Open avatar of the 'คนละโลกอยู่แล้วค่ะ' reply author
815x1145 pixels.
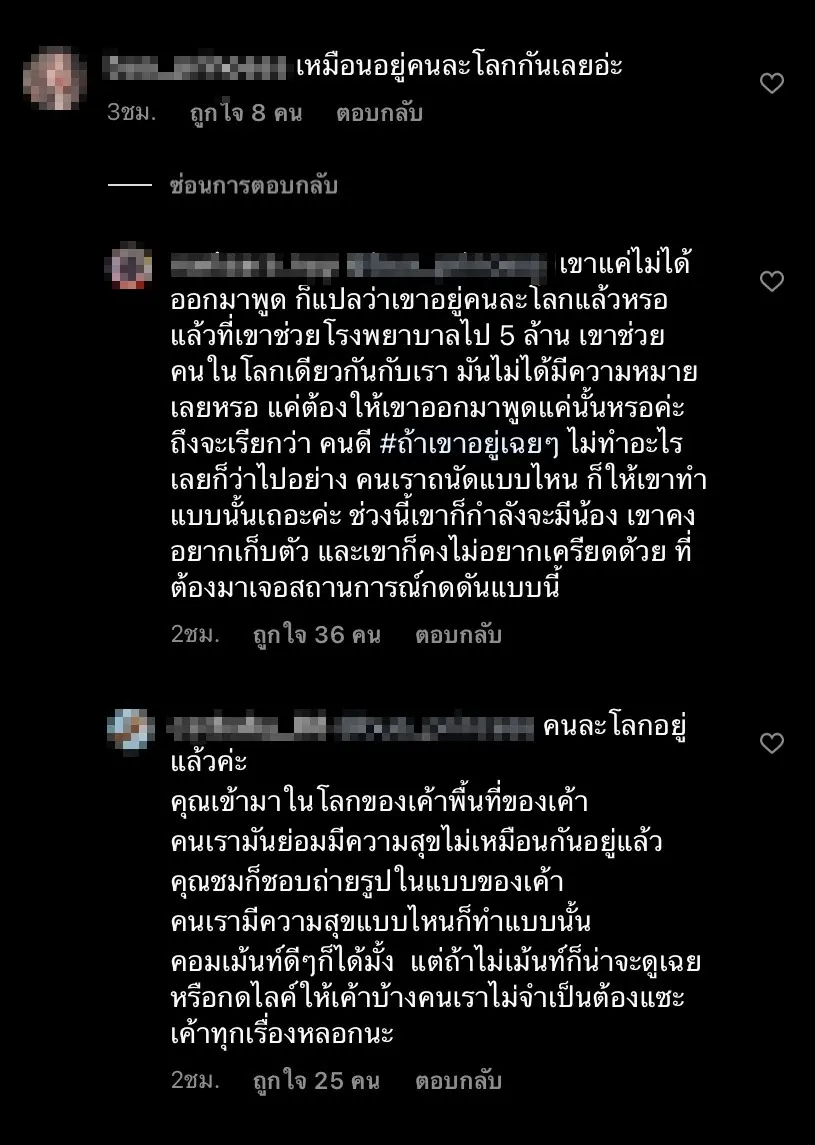pos(130,730)
